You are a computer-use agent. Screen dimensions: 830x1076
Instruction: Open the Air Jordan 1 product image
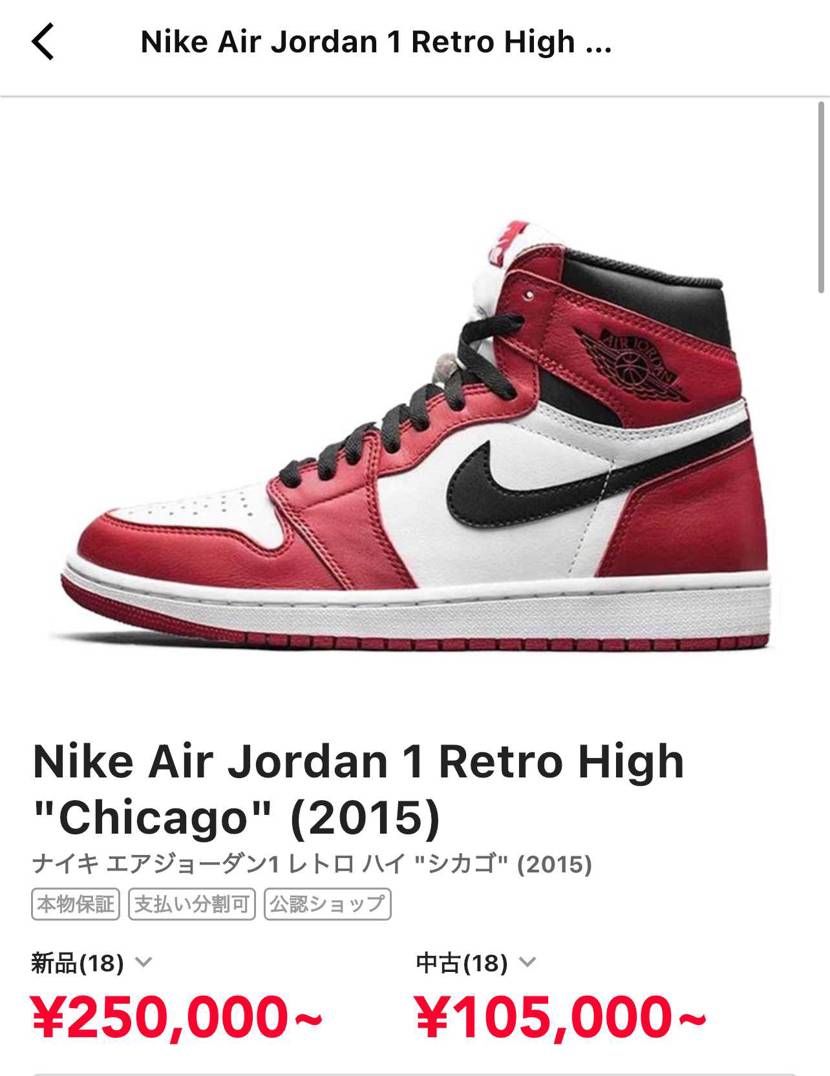pyautogui.click(x=415, y=430)
